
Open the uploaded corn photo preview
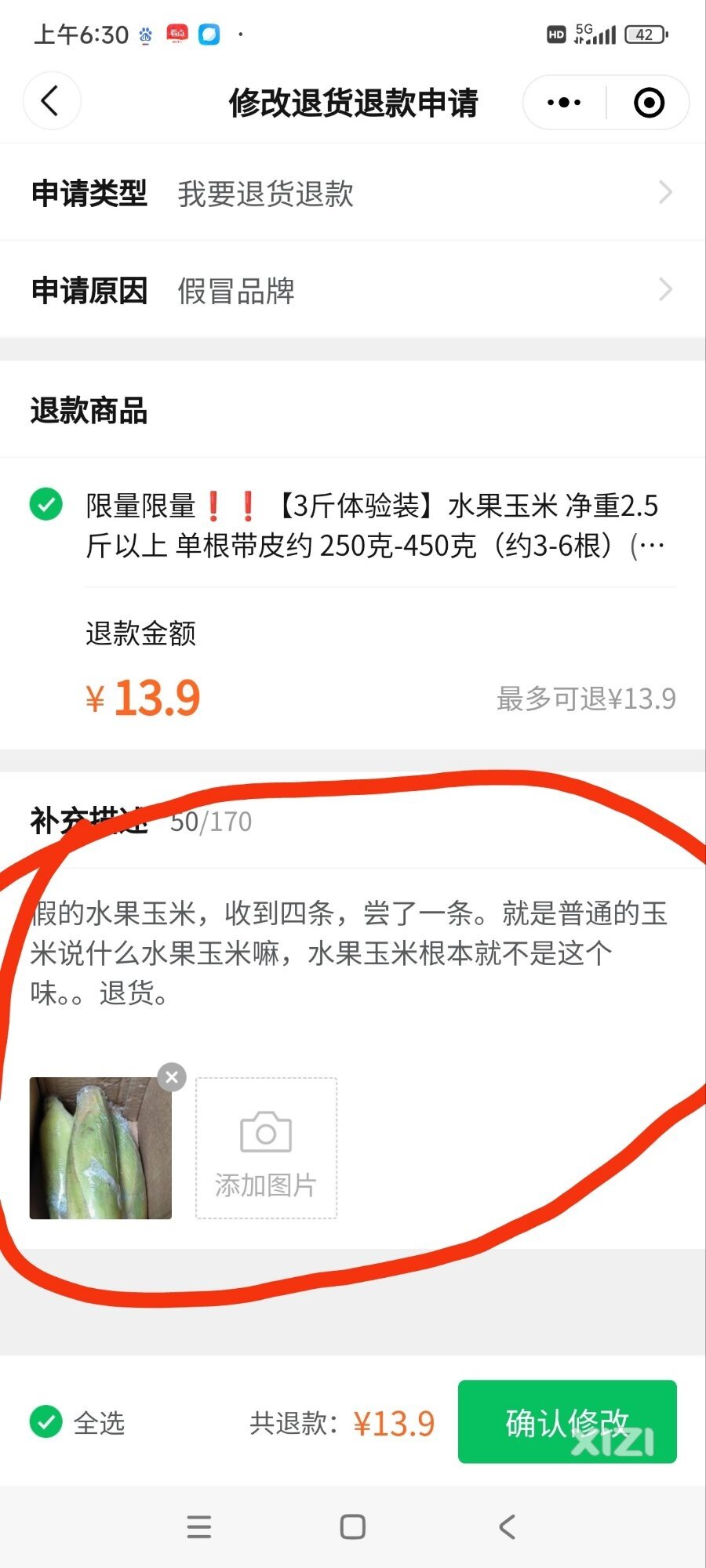point(100,1148)
